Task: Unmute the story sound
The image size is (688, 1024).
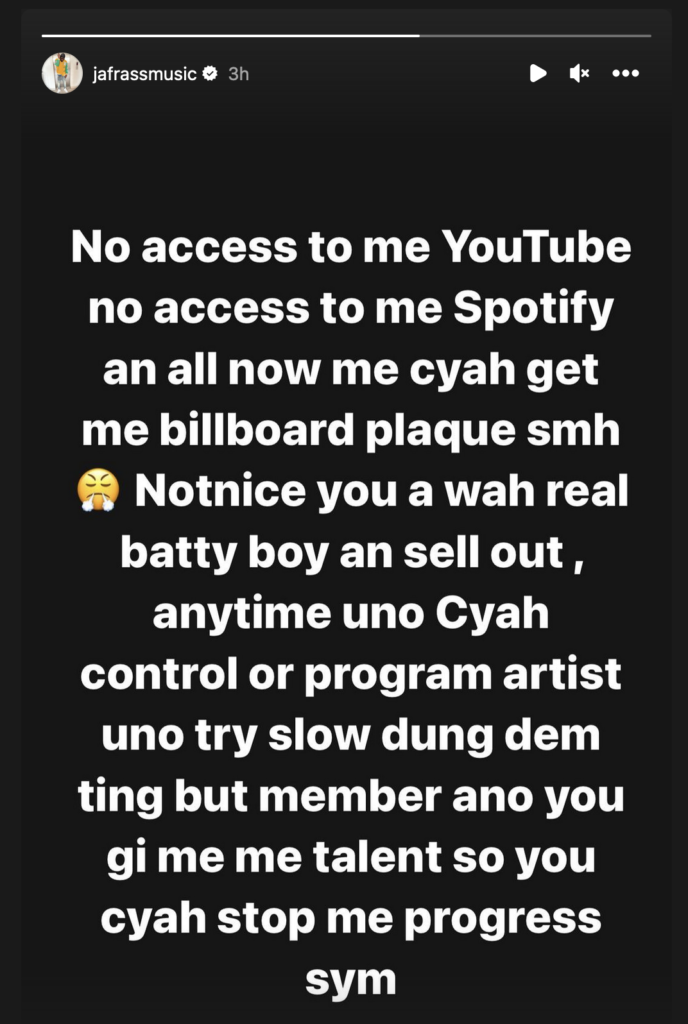Action: [579, 73]
